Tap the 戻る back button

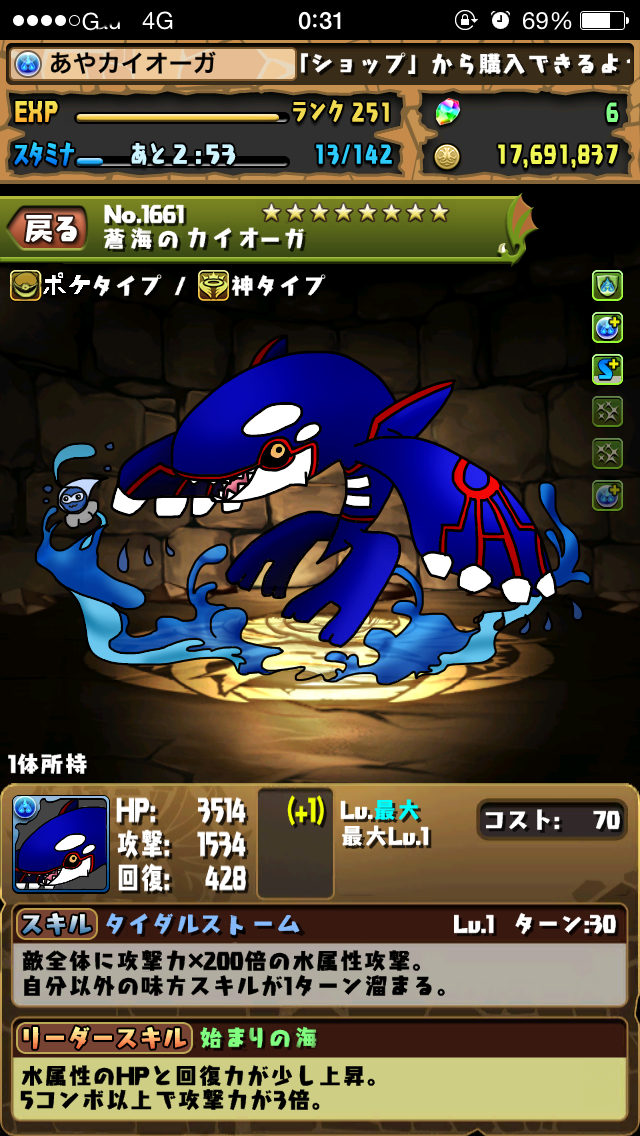pos(48,229)
